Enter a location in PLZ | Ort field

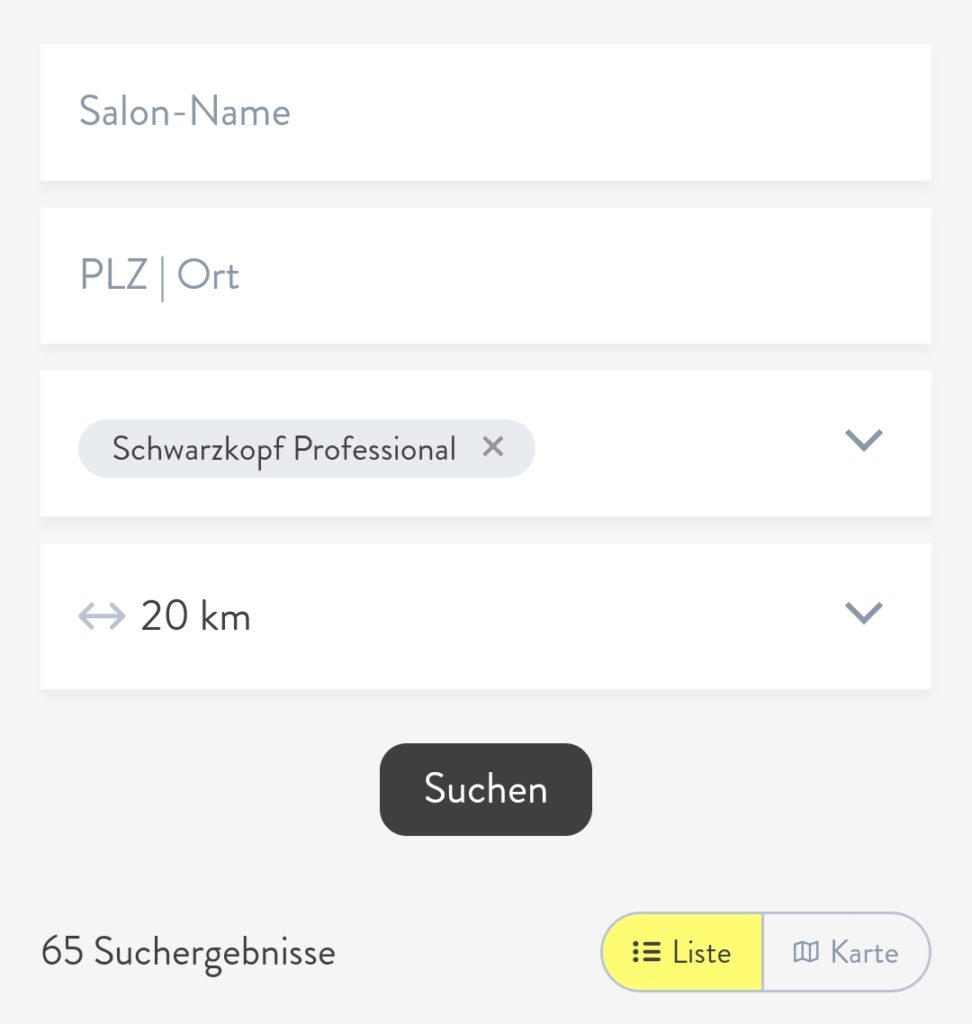(485, 276)
